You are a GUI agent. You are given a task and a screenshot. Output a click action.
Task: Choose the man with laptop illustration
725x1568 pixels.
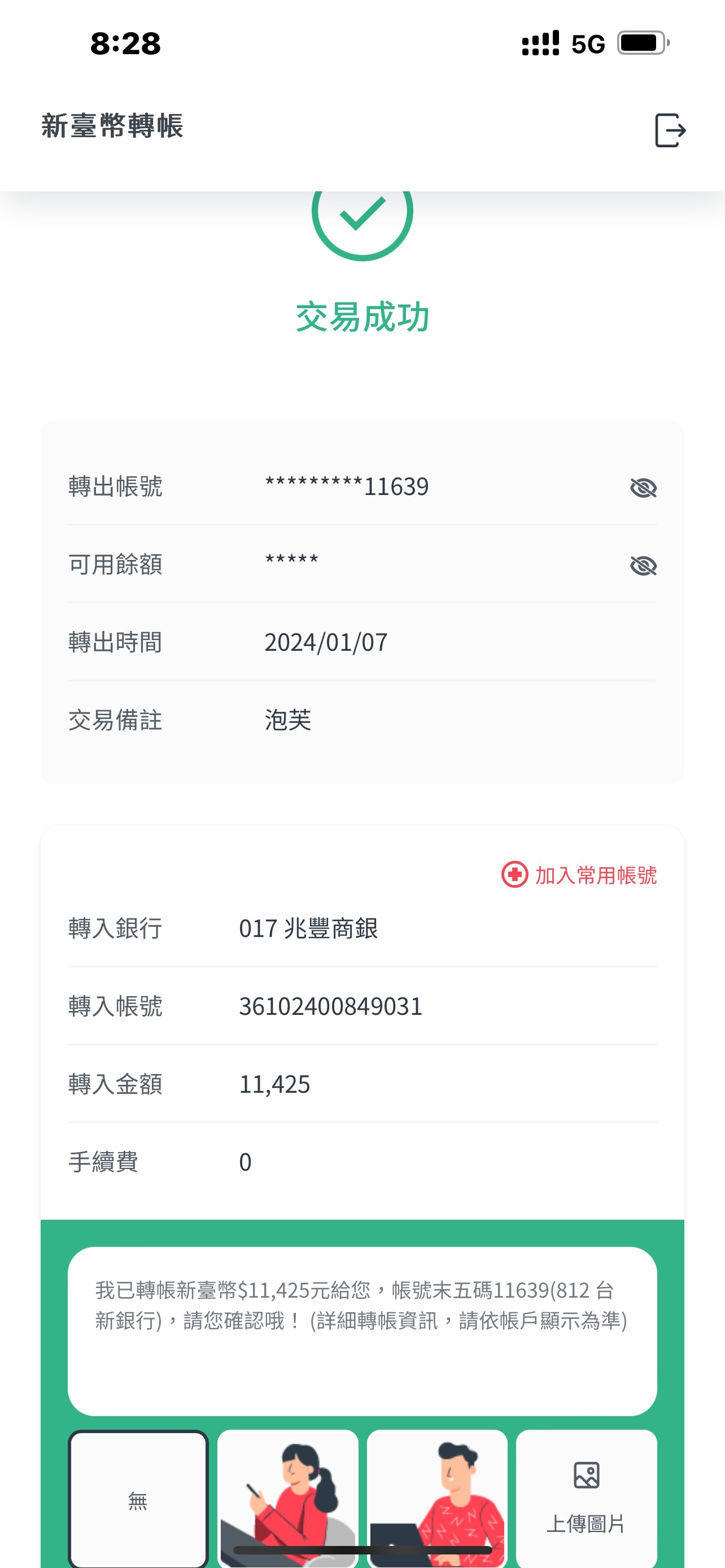(x=437, y=1499)
